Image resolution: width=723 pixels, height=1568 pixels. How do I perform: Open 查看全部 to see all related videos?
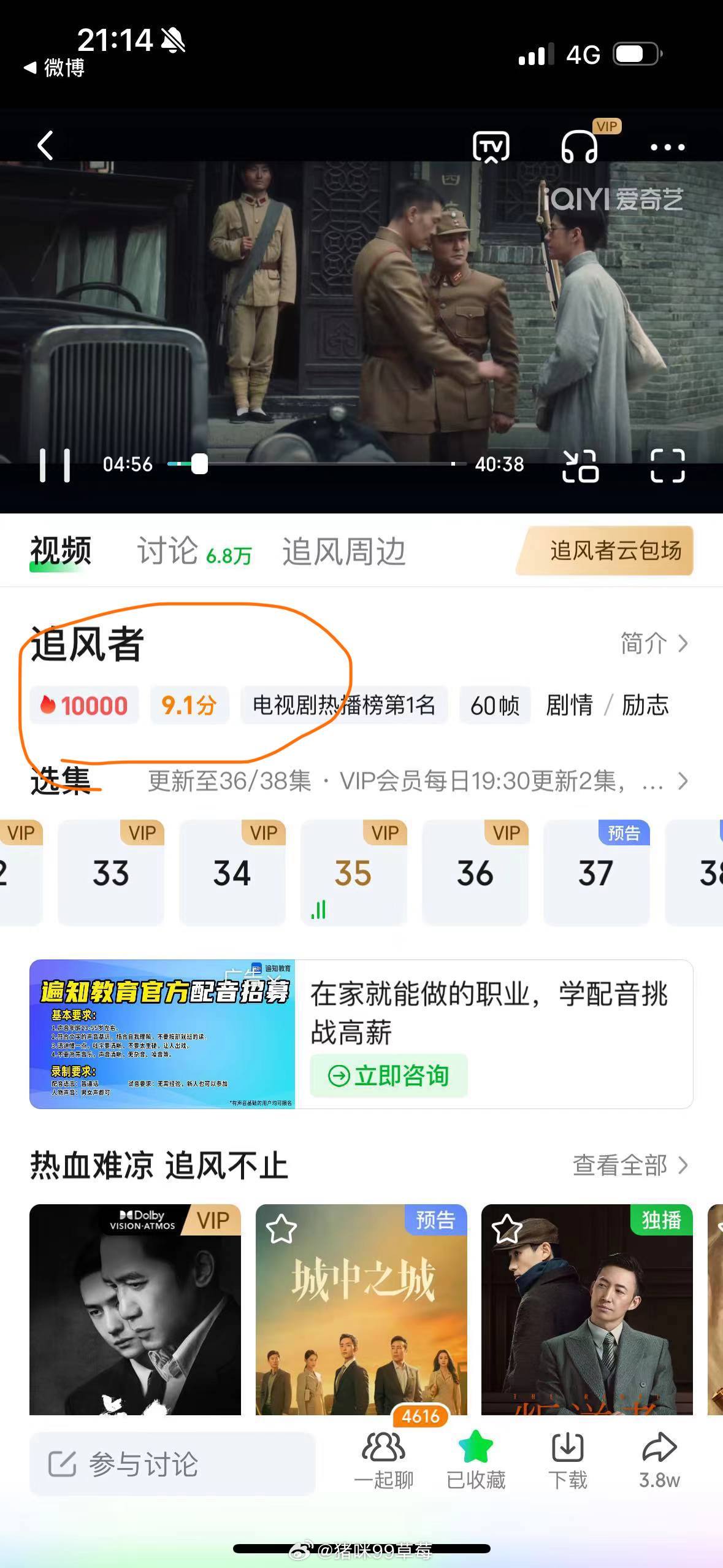(x=619, y=1166)
